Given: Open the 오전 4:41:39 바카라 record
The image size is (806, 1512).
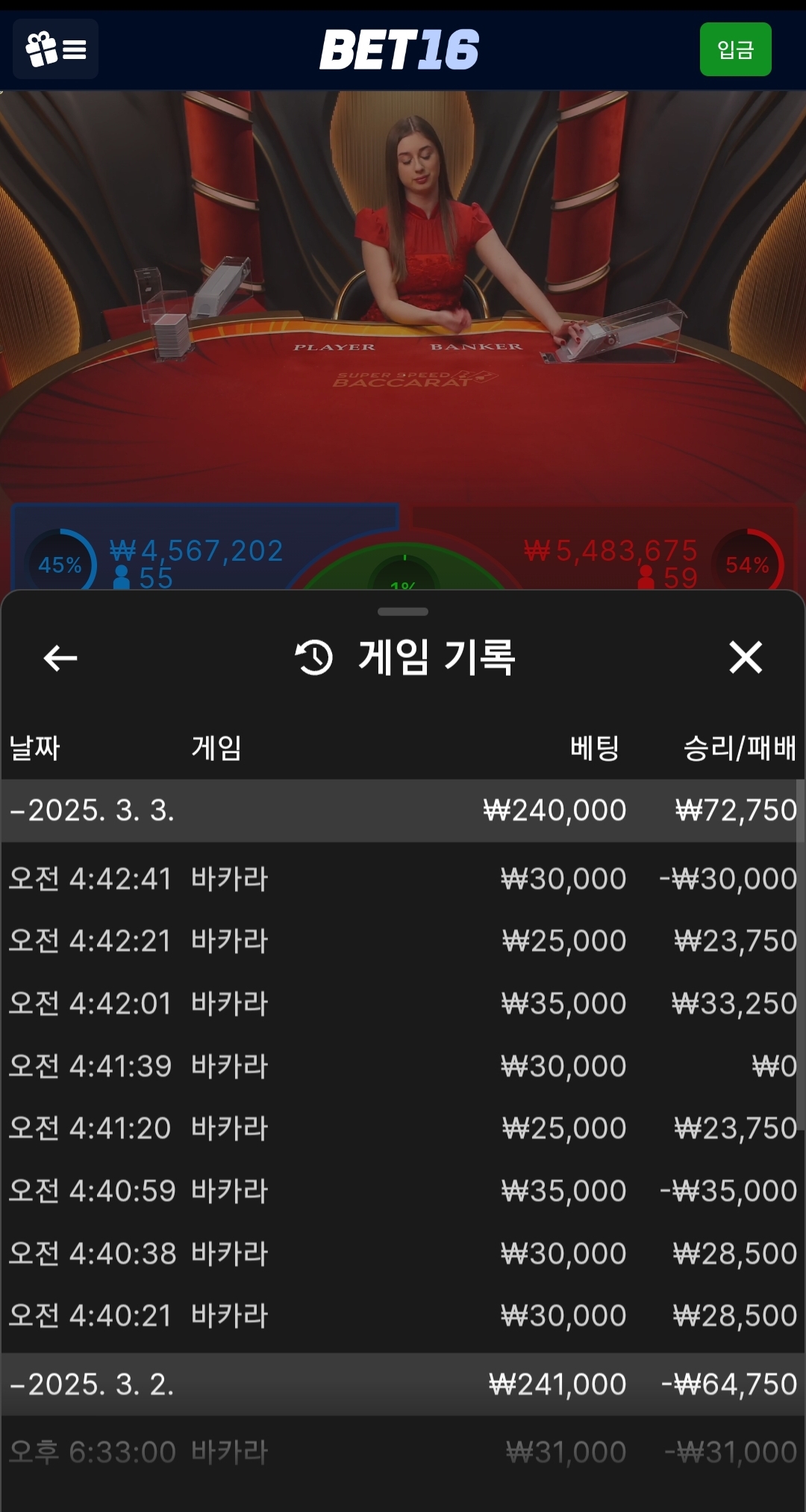Looking at the screenshot, I should pyautogui.click(x=402, y=1066).
